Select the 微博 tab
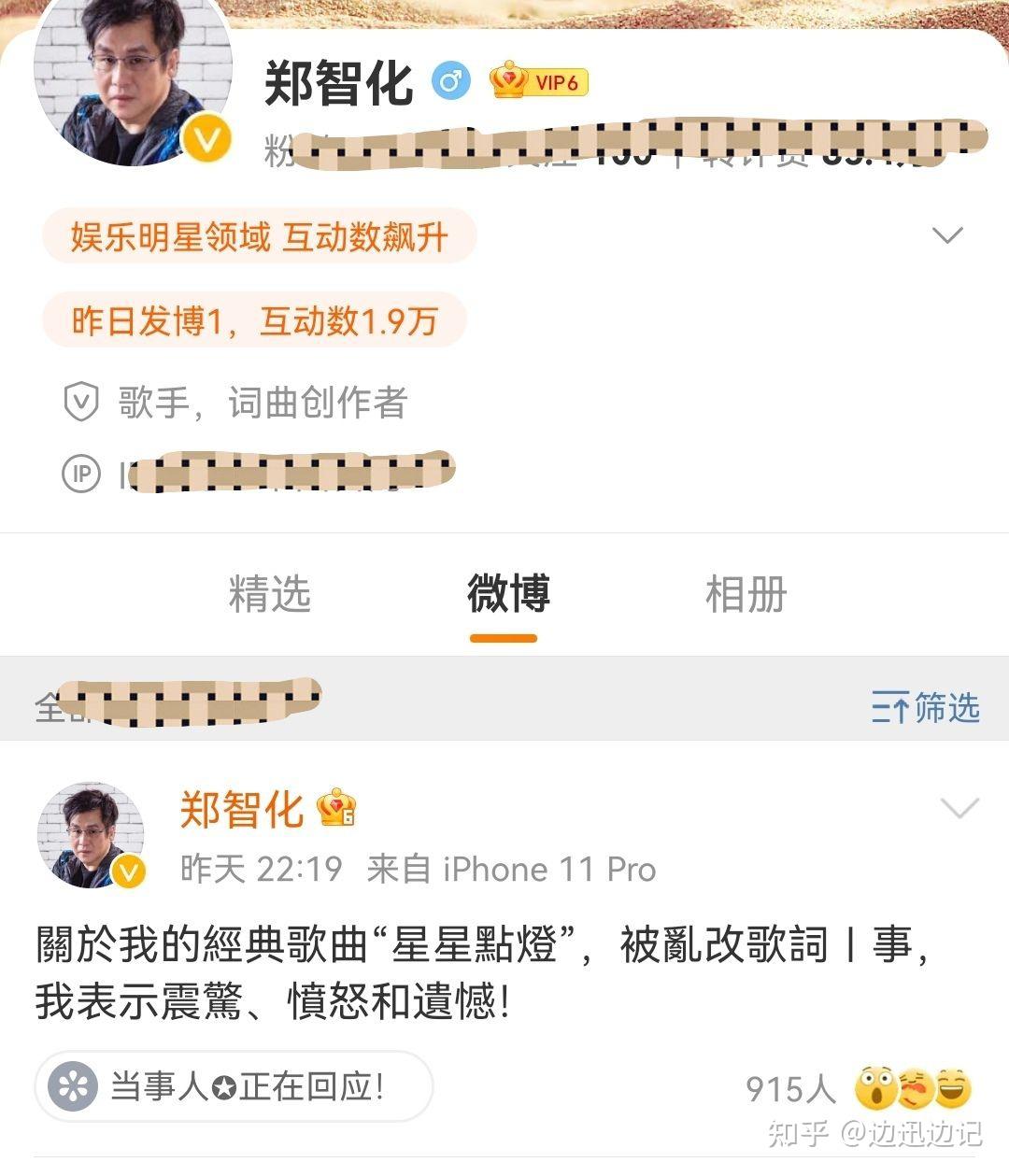1009x1176 pixels. [x=507, y=594]
